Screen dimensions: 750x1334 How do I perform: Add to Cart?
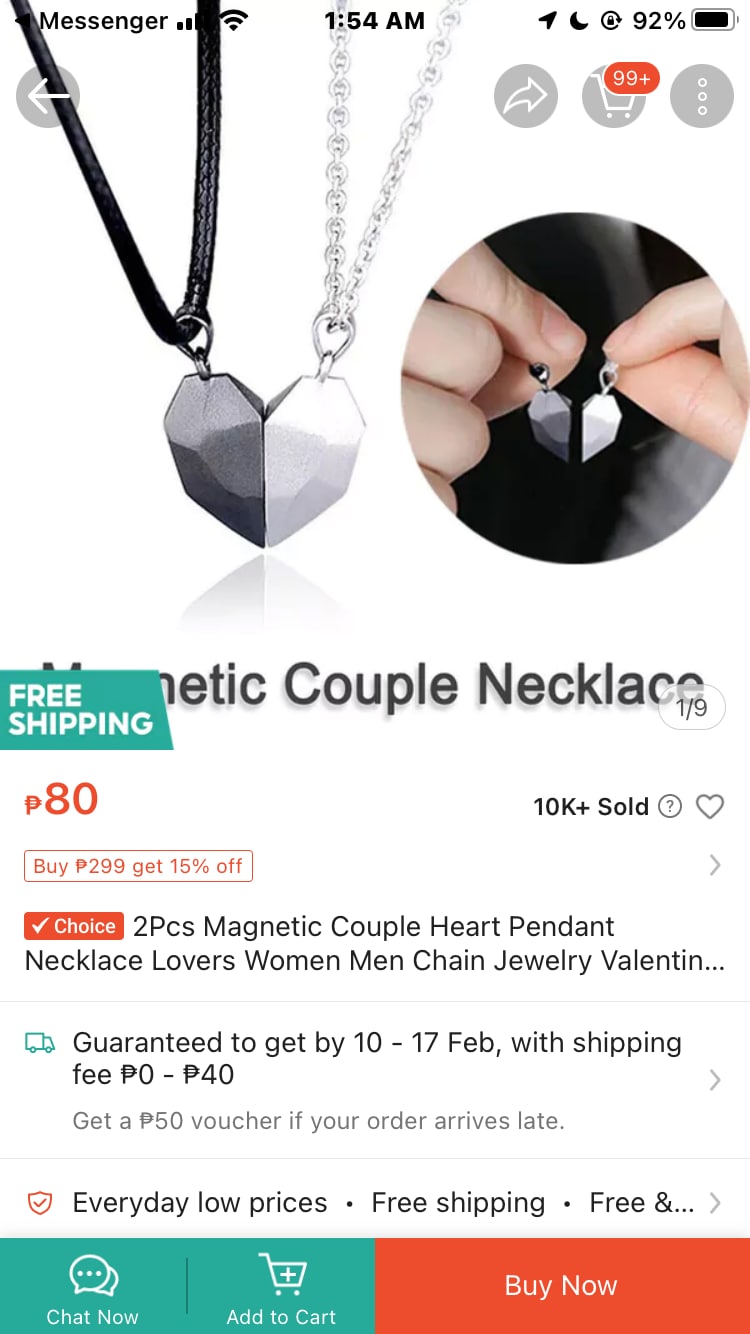click(x=281, y=1288)
